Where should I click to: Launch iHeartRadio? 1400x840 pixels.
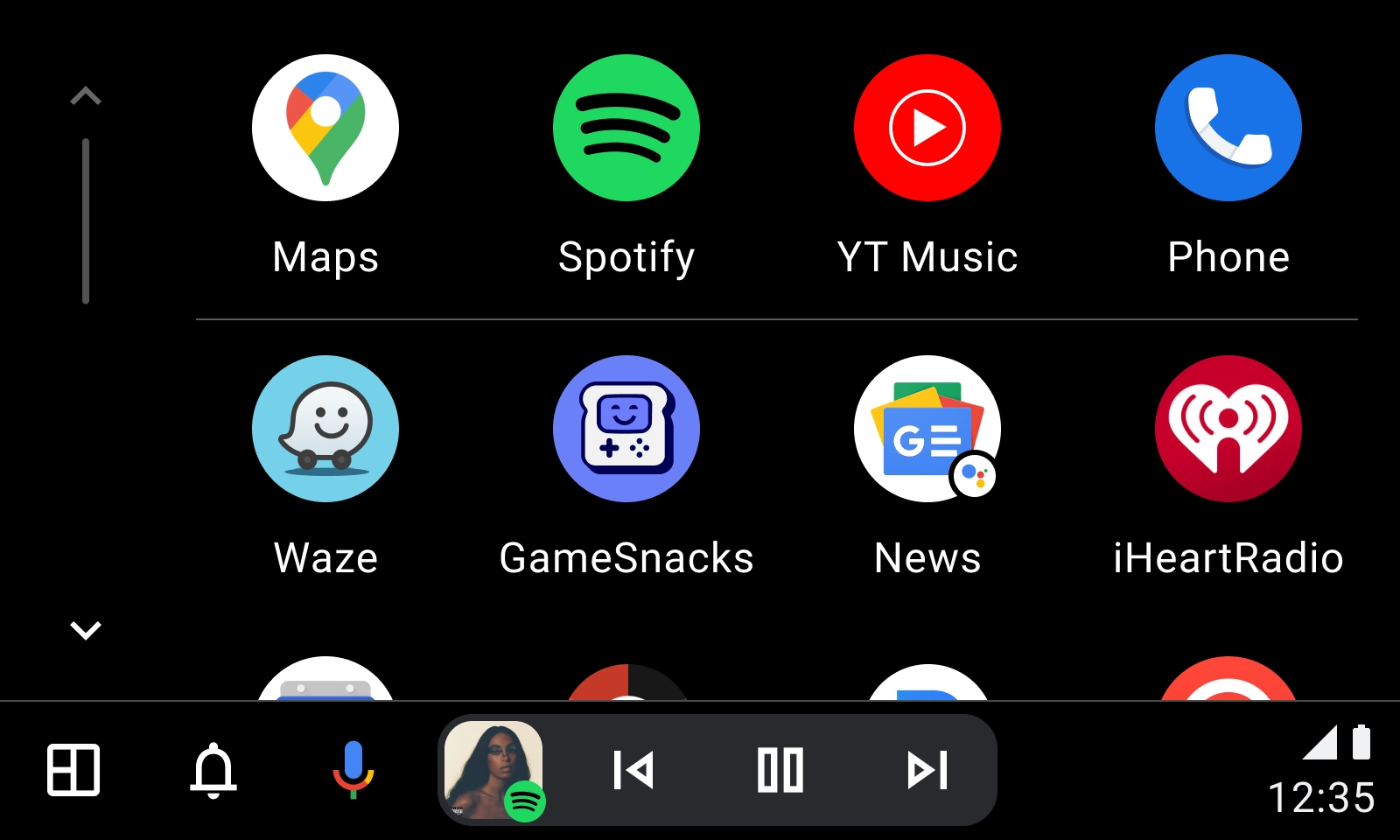pos(1228,429)
